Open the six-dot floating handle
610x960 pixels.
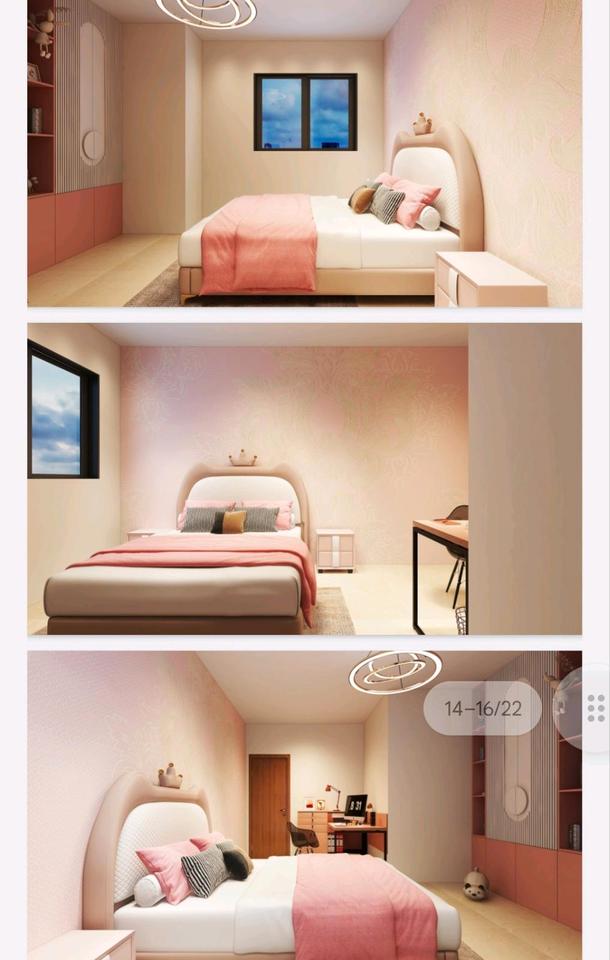coord(596,708)
